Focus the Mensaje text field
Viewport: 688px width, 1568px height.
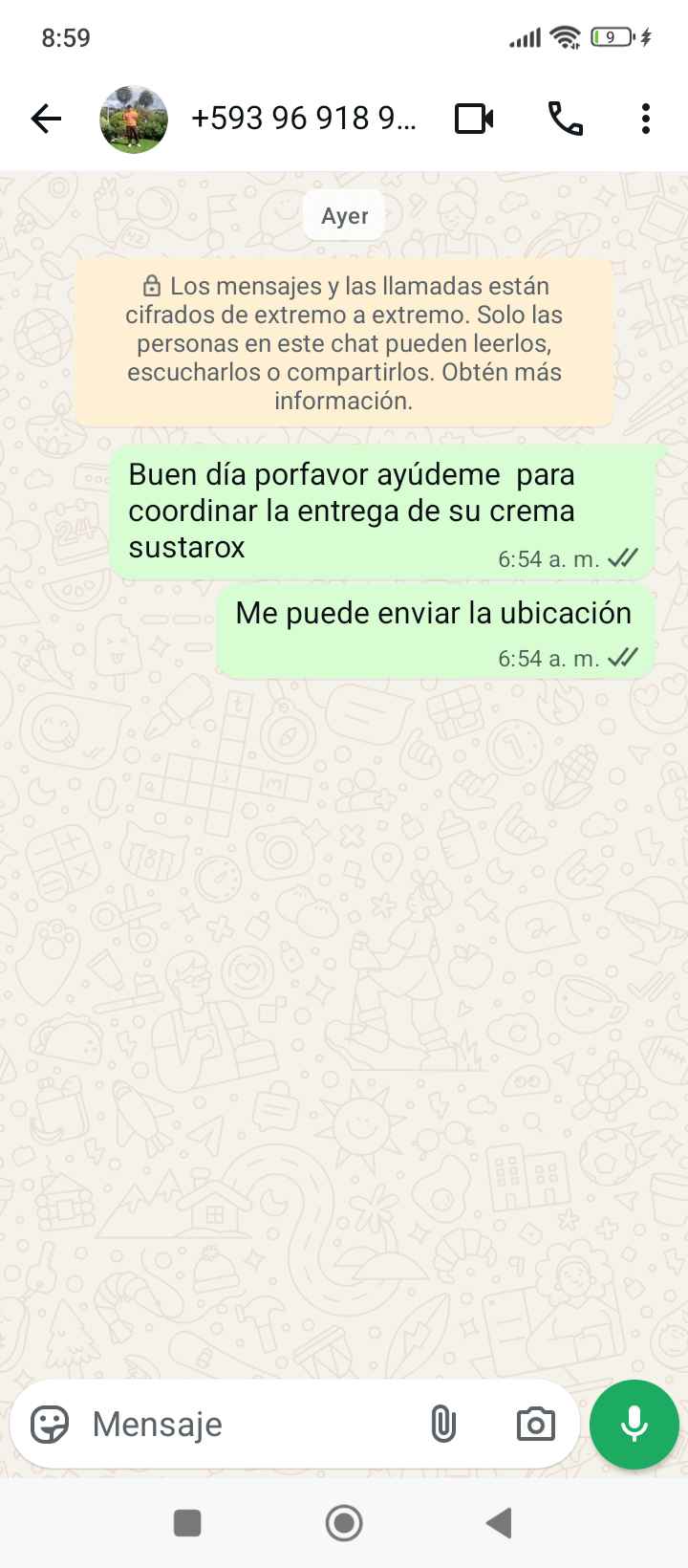pyautogui.click(x=248, y=1425)
